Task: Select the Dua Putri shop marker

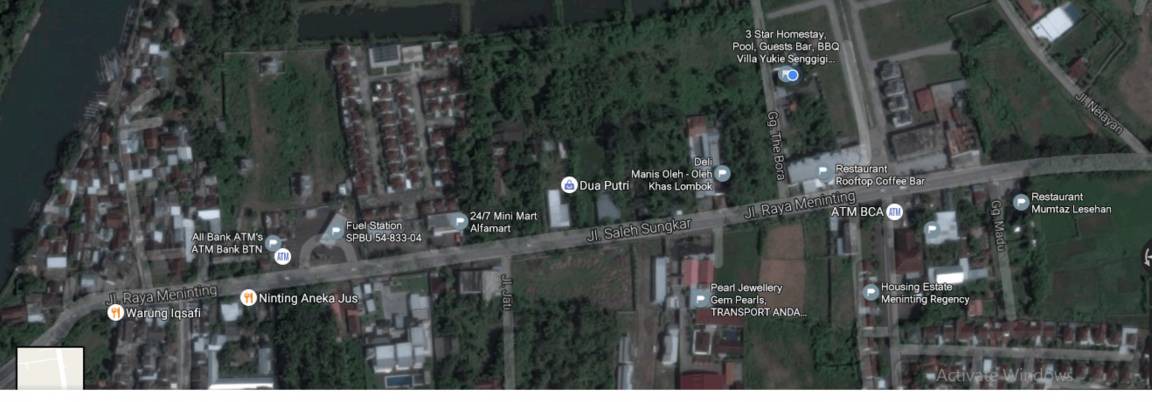Action: click(568, 185)
